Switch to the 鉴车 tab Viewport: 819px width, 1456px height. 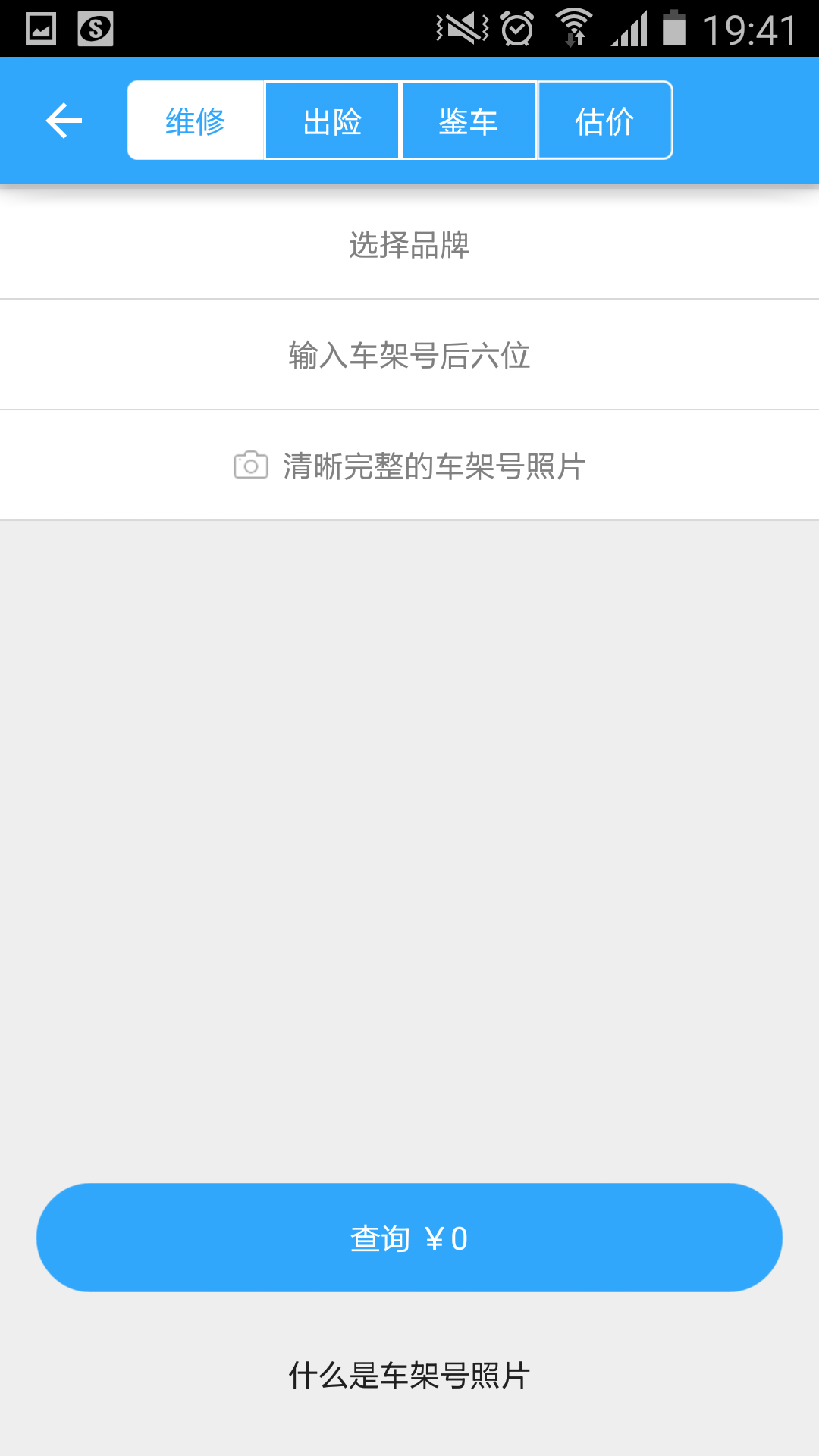tap(469, 121)
